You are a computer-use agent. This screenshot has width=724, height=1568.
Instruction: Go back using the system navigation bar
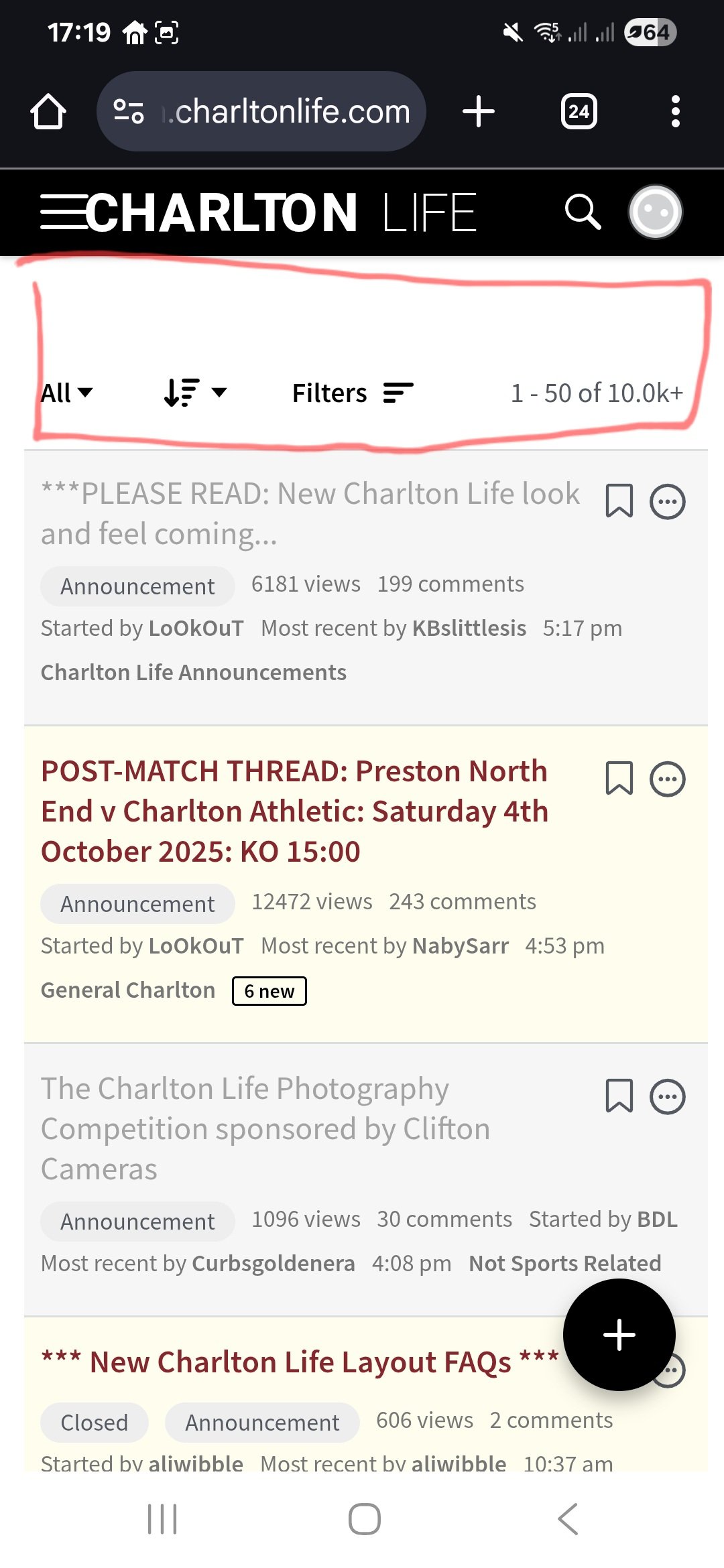point(567,1518)
